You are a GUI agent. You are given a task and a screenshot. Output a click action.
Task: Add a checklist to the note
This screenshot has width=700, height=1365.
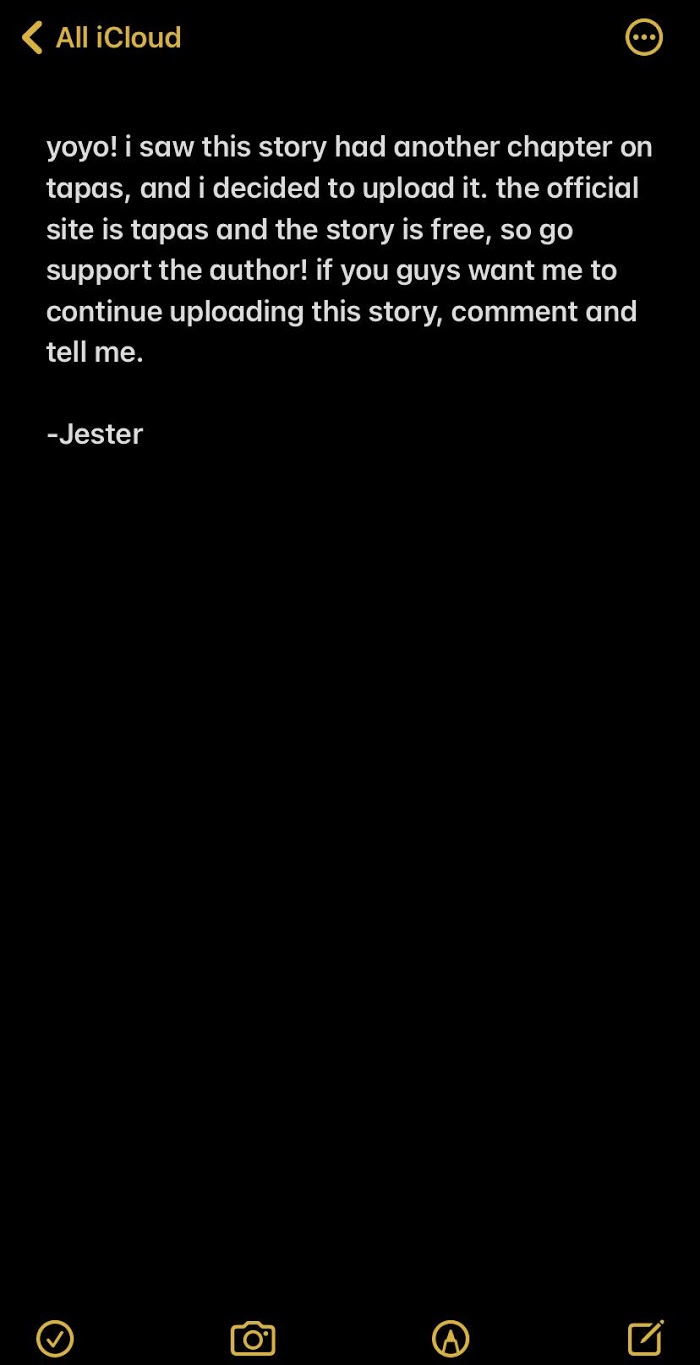tap(55, 1338)
